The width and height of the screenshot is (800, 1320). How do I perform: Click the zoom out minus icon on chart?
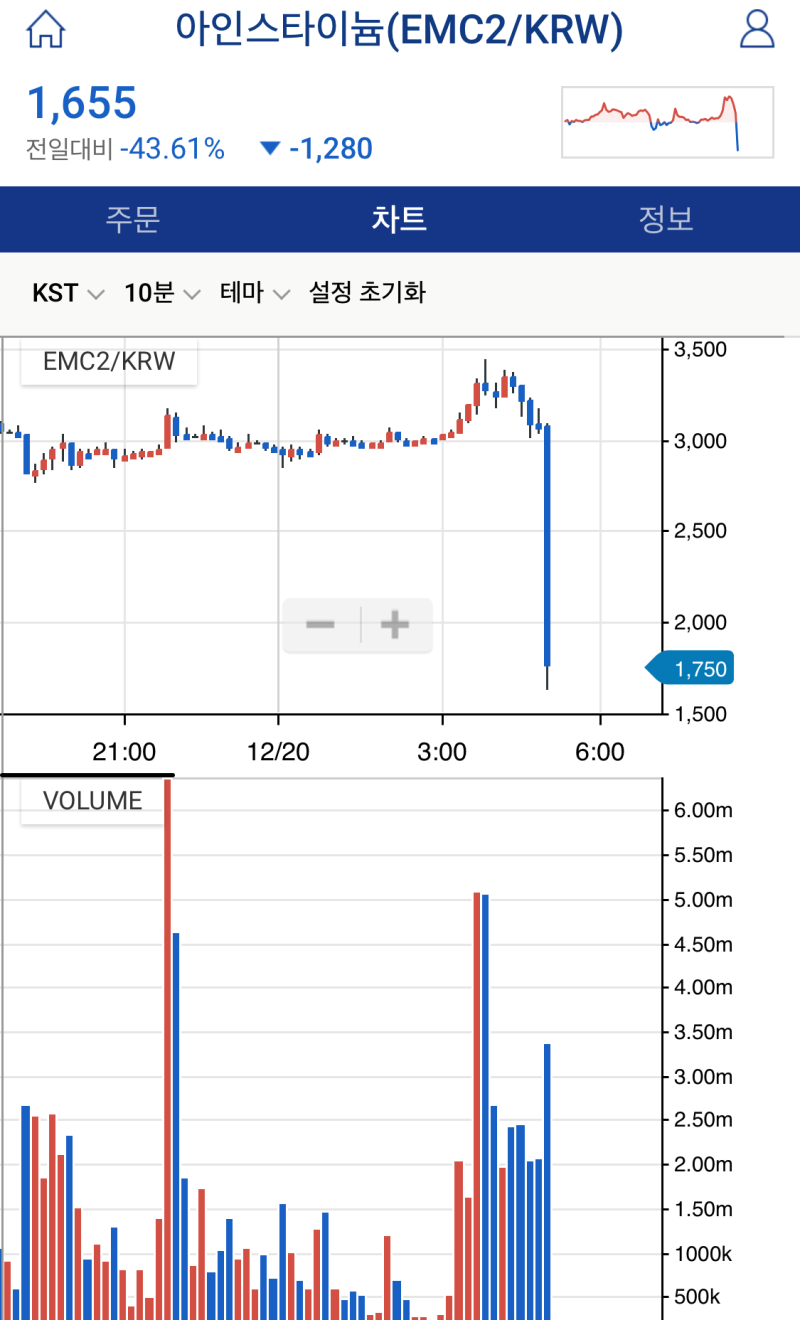tap(320, 625)
